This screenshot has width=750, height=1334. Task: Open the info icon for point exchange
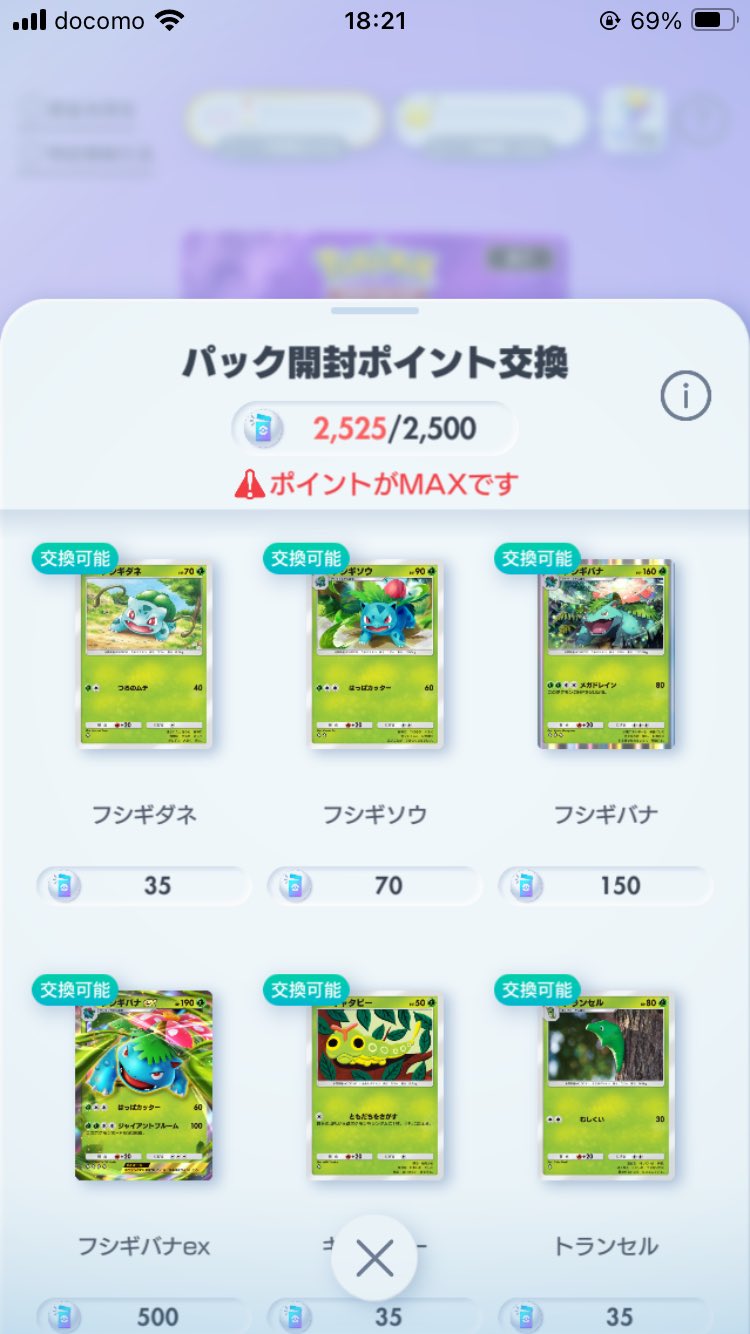click(686, 397)
